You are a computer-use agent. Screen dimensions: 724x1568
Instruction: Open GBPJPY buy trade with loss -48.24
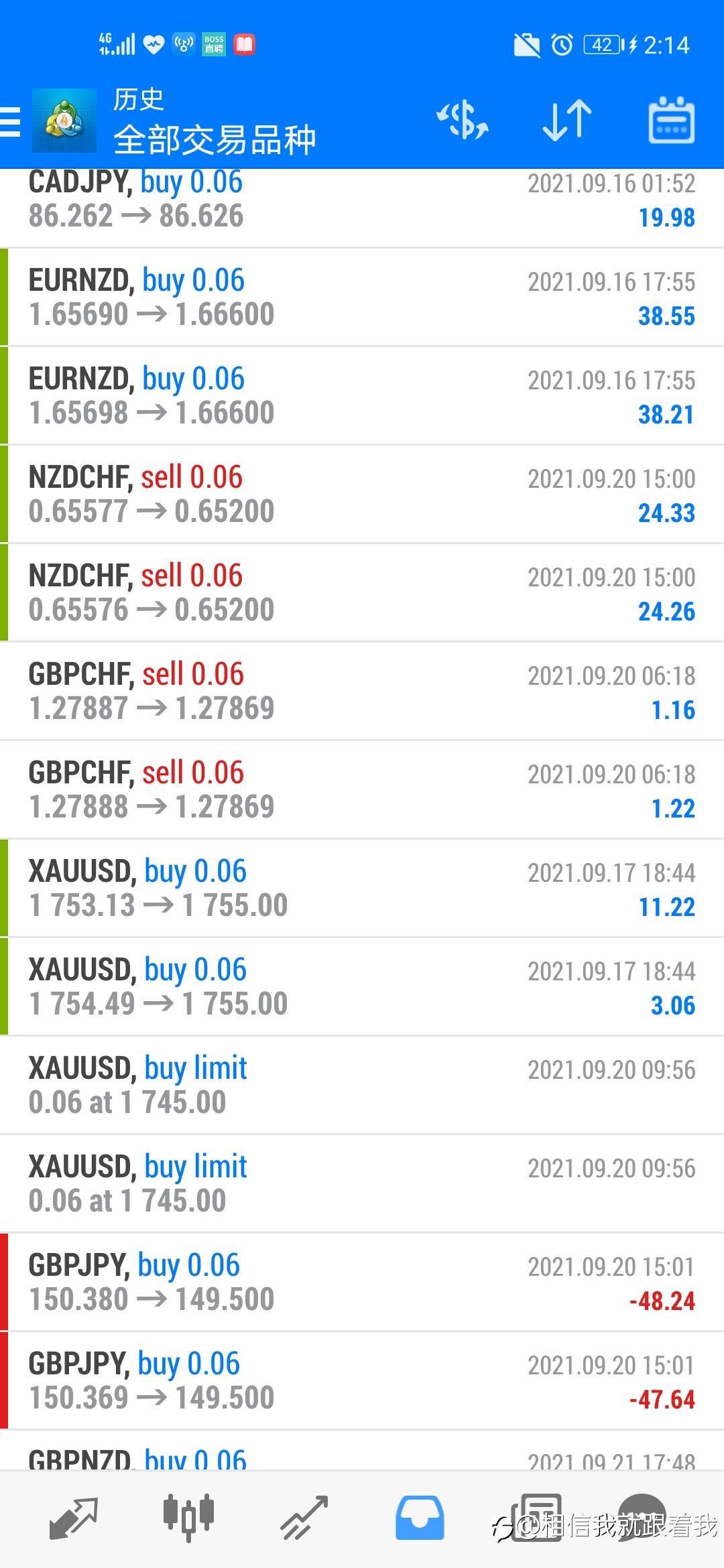click(362, 1283)
